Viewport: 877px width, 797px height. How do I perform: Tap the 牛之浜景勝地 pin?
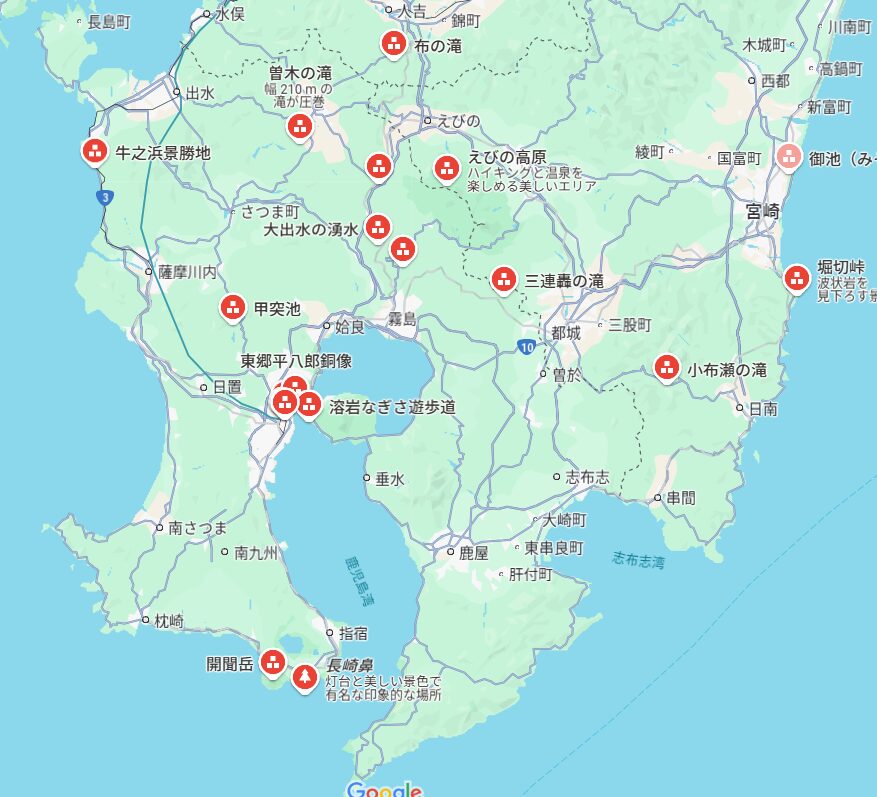coord(94,151)
